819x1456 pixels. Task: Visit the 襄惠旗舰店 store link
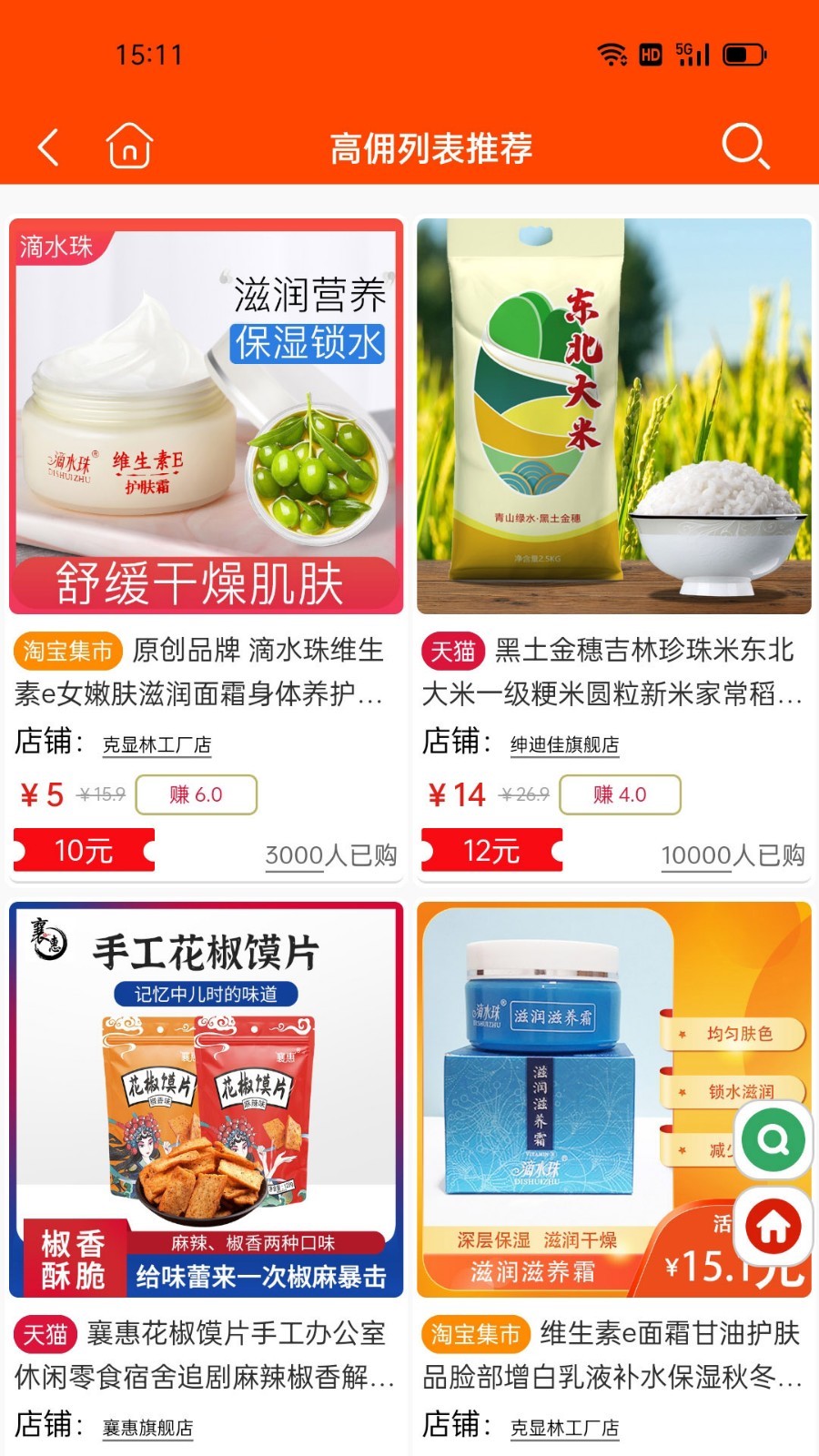(147, 1428)
